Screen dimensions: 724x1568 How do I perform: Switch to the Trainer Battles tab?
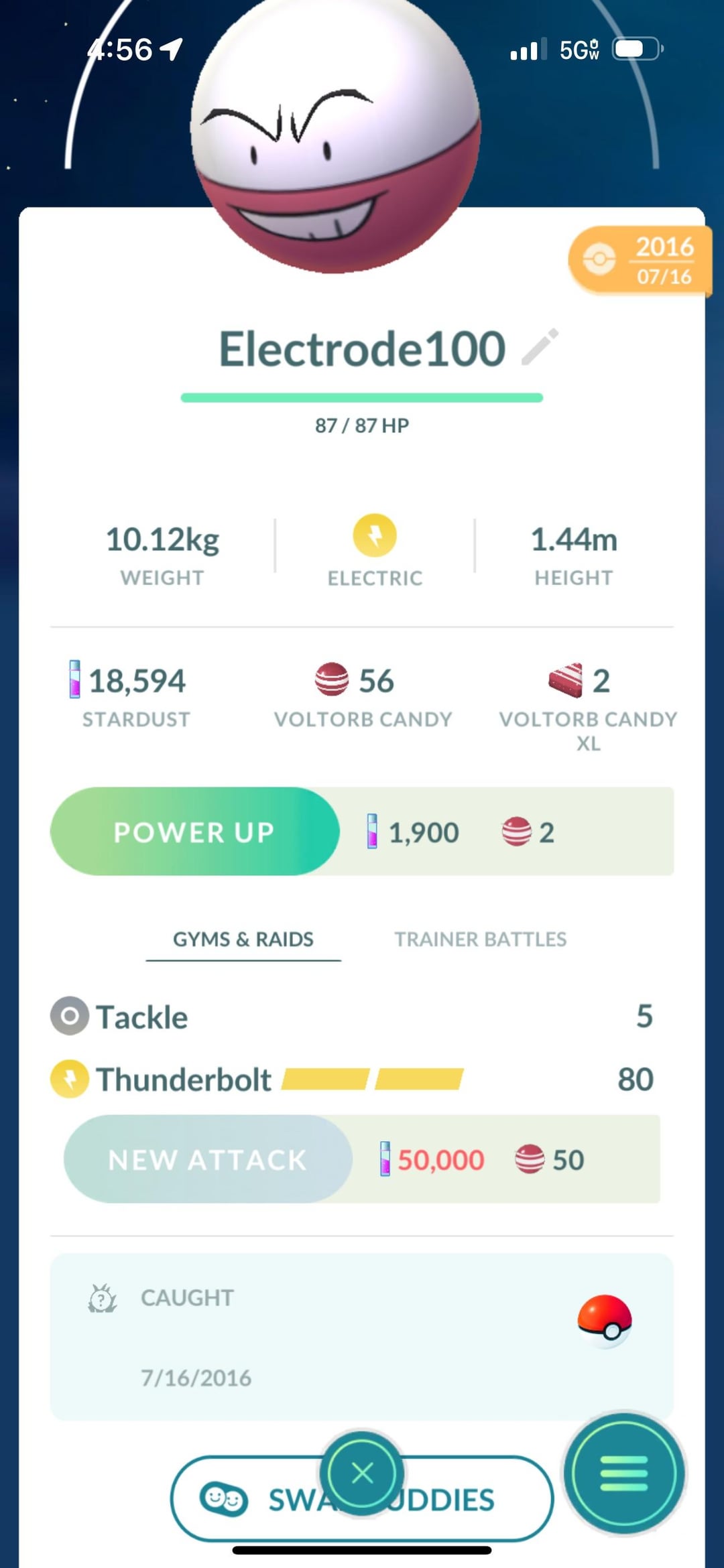tap(480, 939)
